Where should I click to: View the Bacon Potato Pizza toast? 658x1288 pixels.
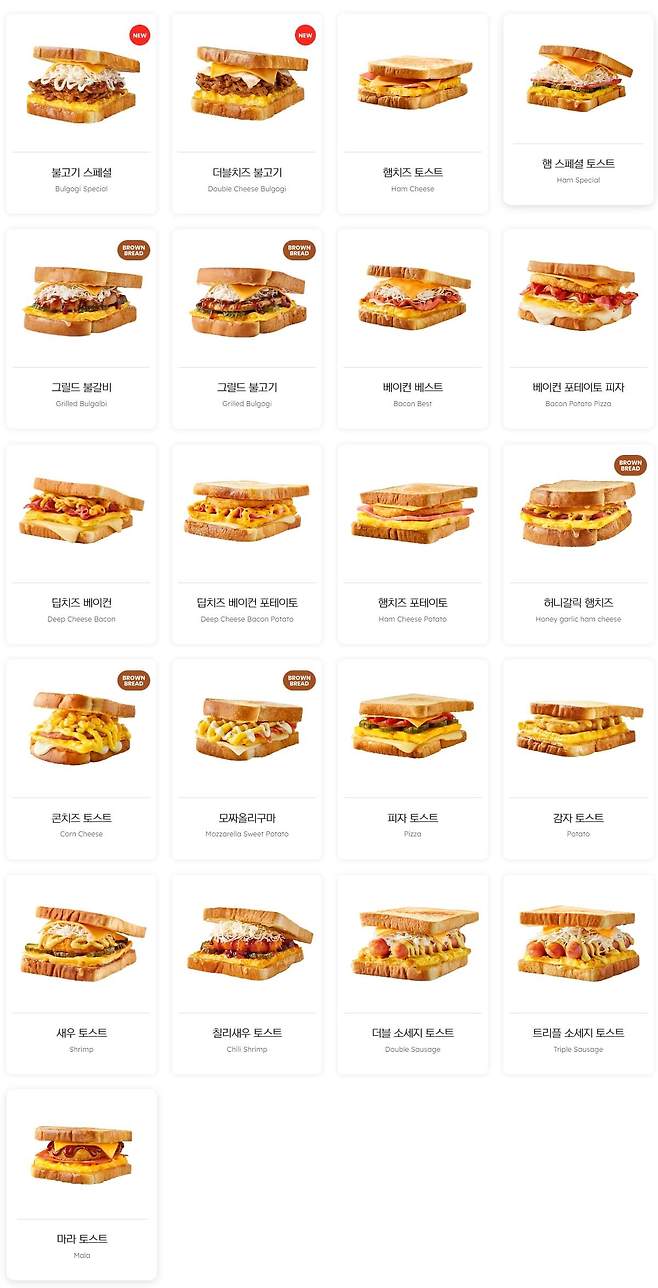[x=579, y=328]
